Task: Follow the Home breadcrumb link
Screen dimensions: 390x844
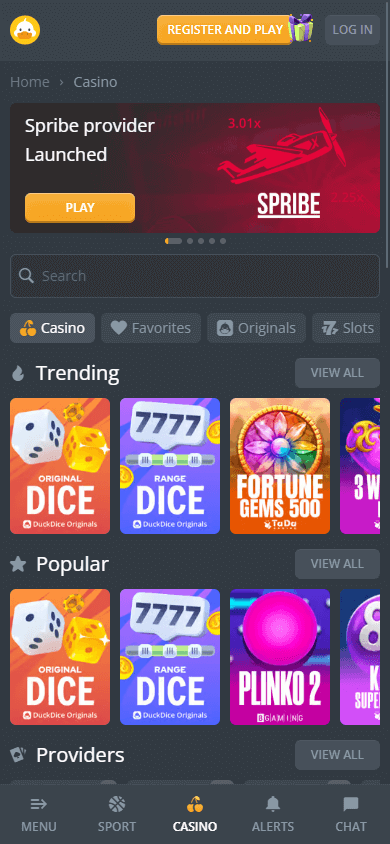Action: click(x=30, y=82)
